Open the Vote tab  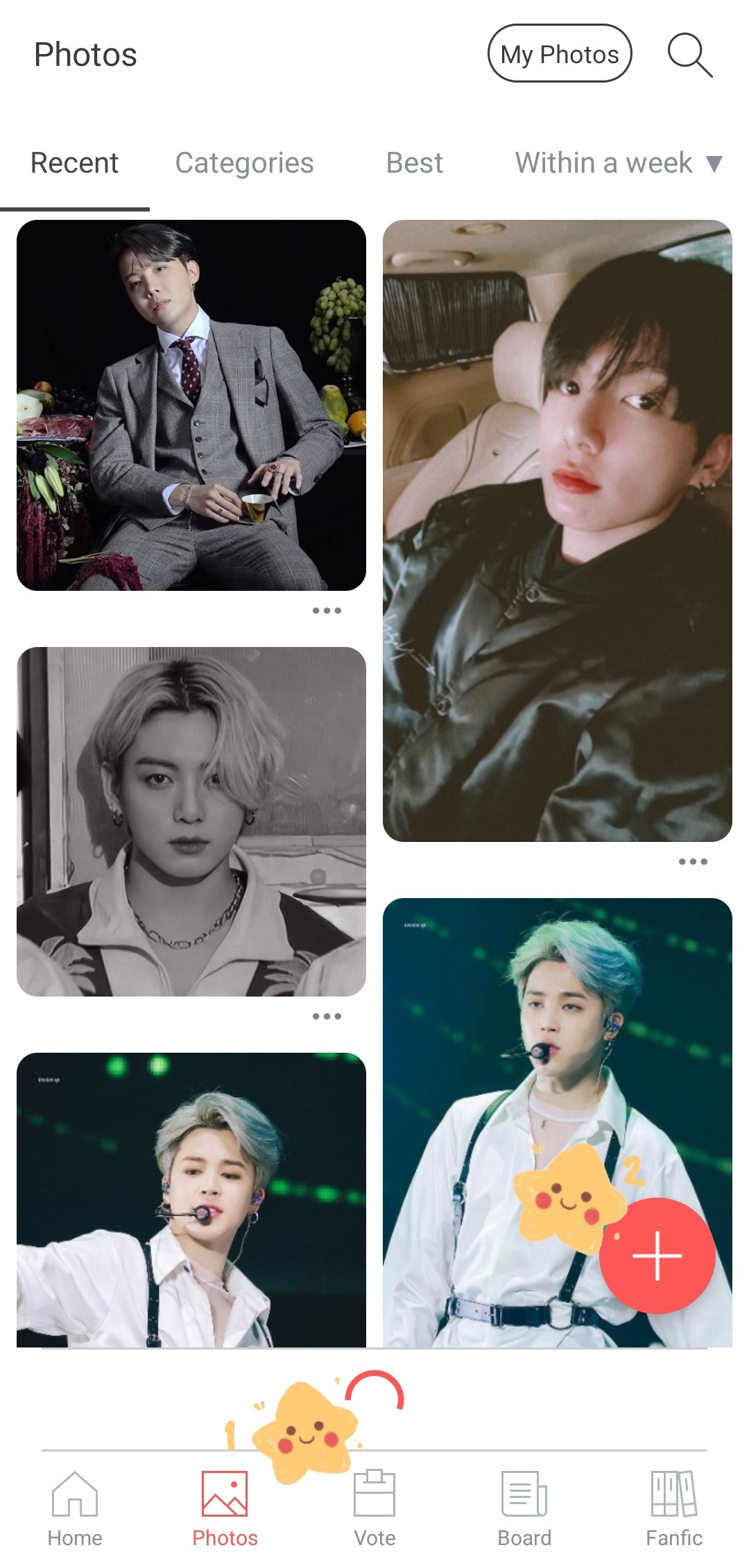tap(374, 1508)
